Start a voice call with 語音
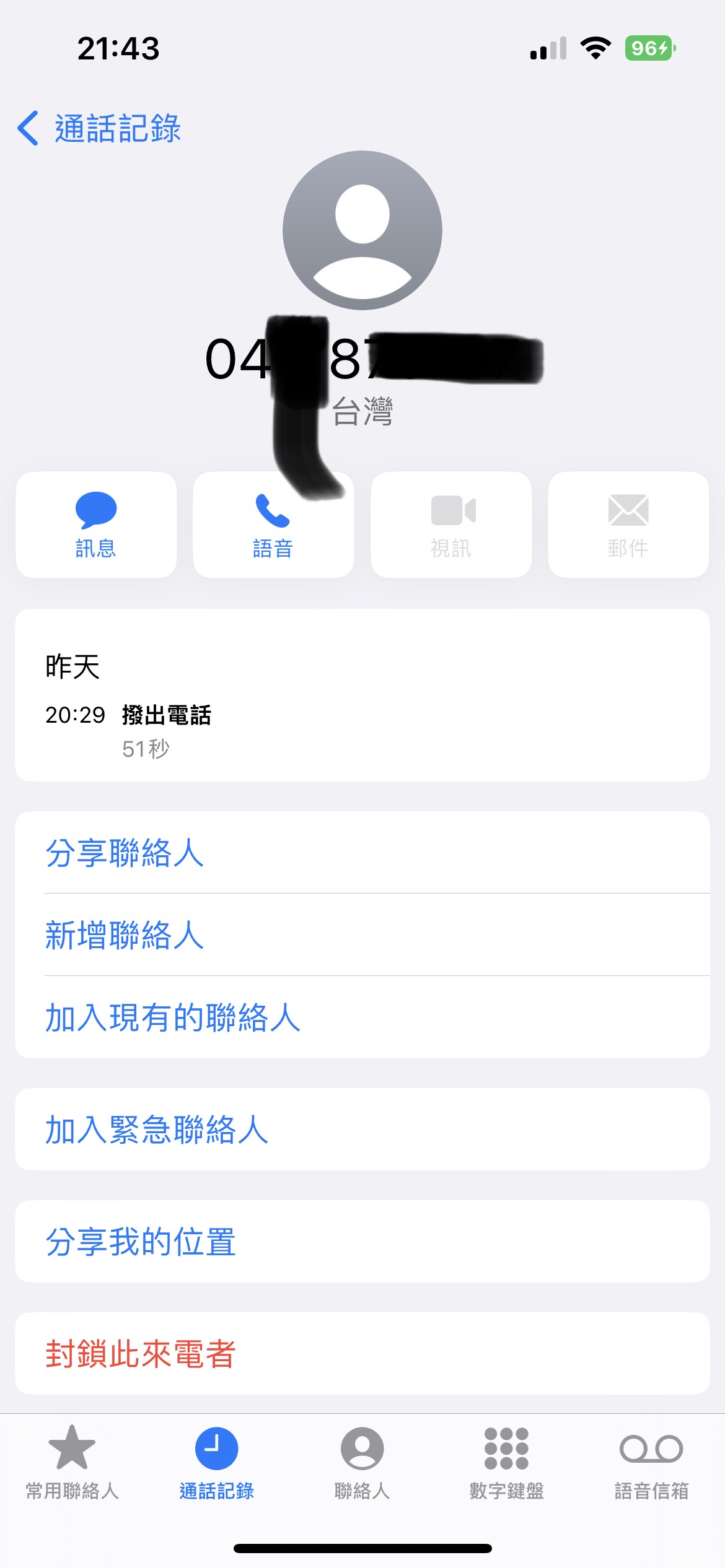This screenshot has width=725, height=1568. (273, 525)
